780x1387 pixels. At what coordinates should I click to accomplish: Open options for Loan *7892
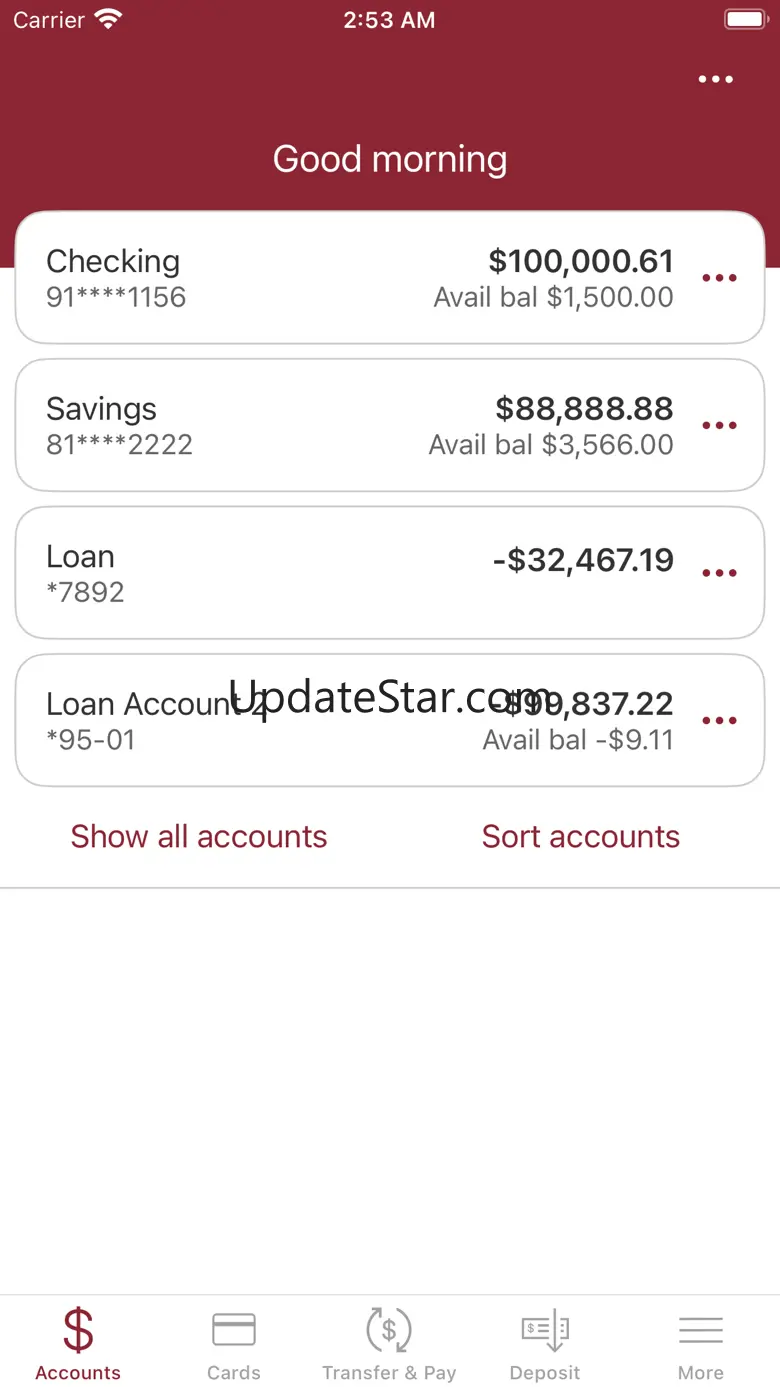pos(719,573)
